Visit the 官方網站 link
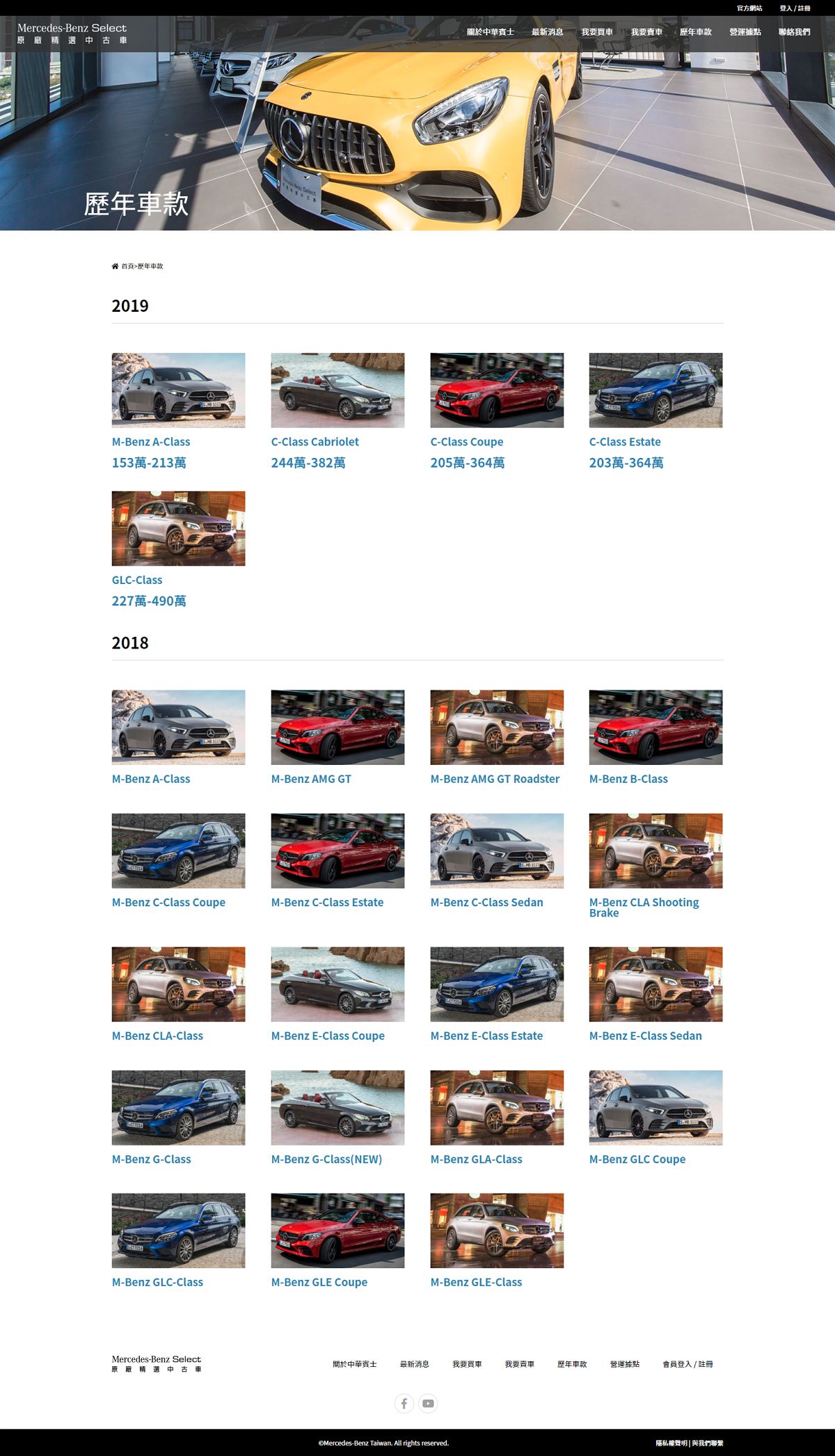 749,8
